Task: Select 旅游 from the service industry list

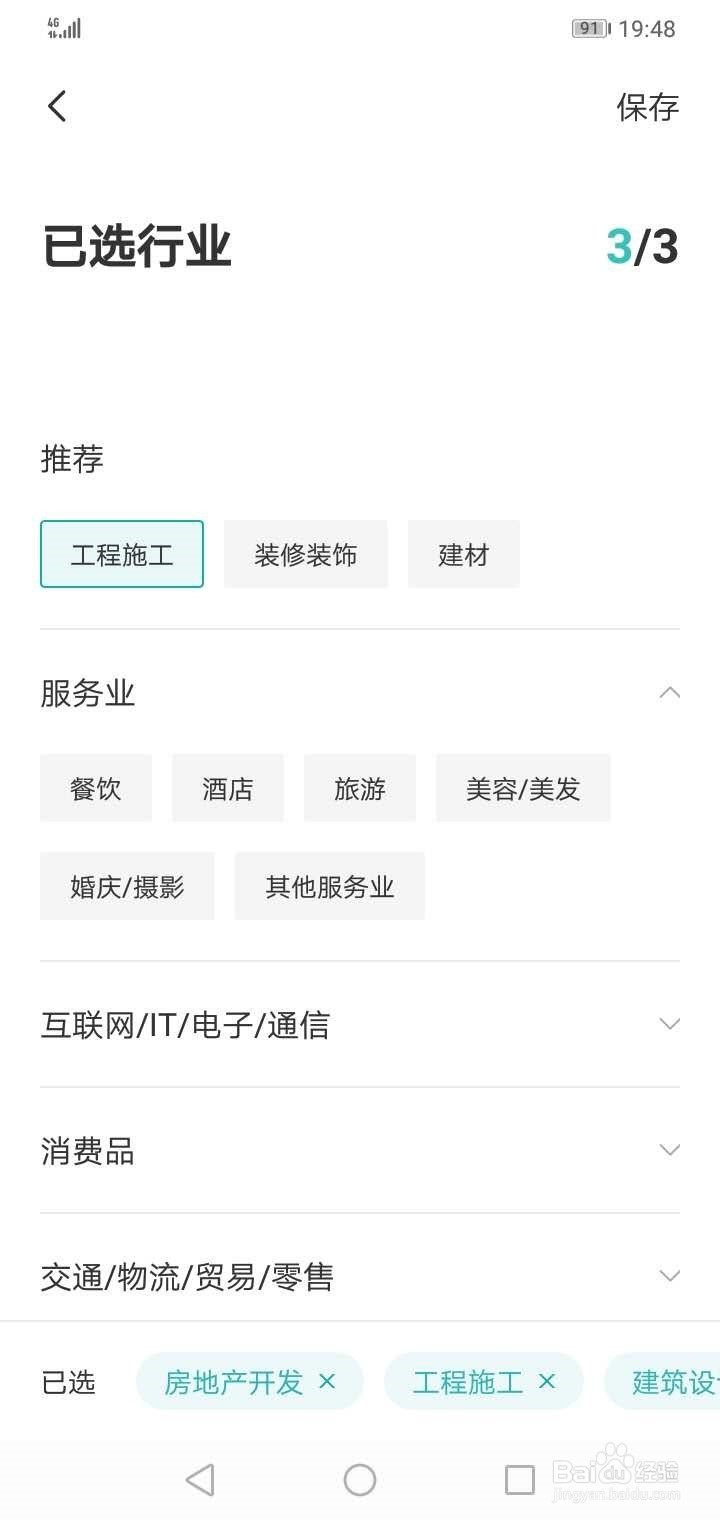Action: click(359, 788)
